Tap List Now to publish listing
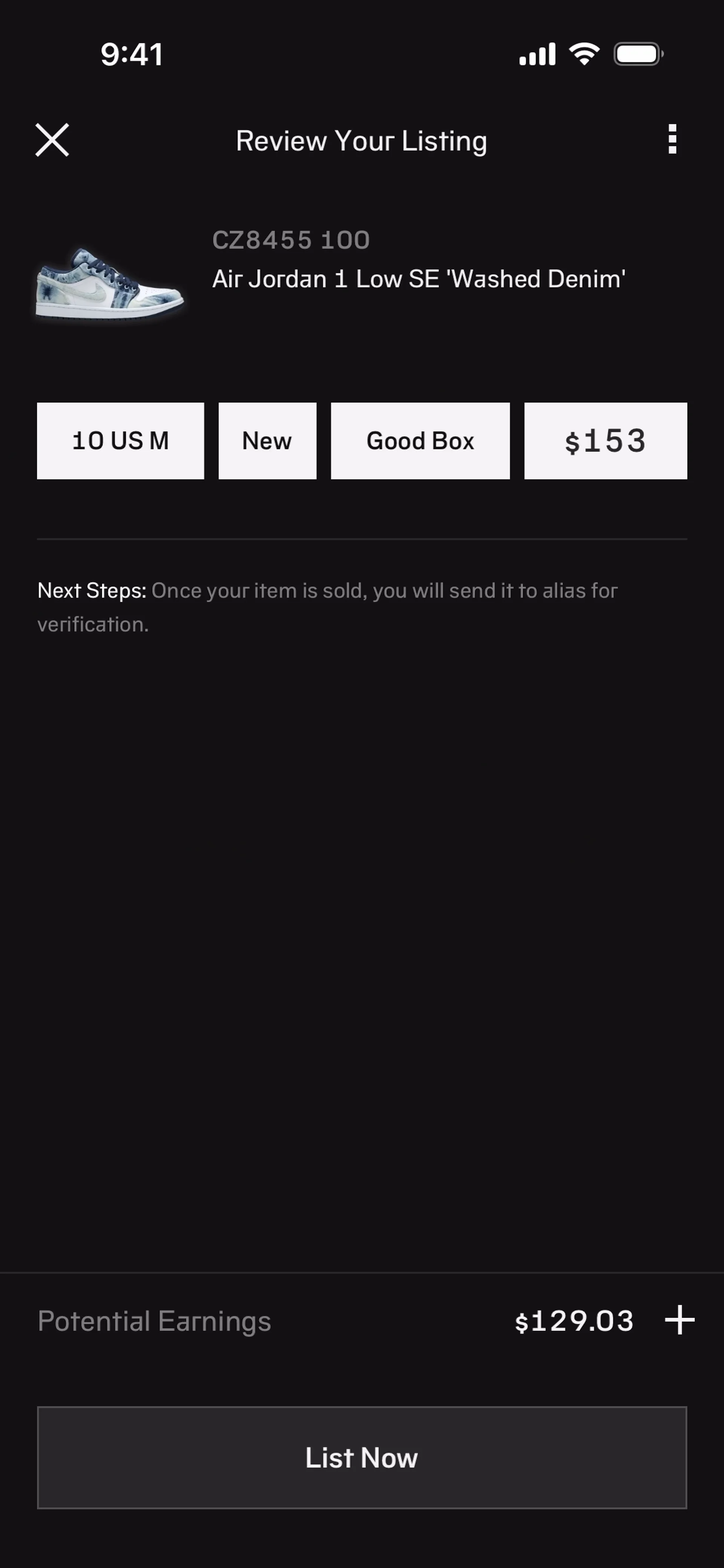Image resolution: width=724 pixels, height=1568 pixels. tap(362, 1457)
